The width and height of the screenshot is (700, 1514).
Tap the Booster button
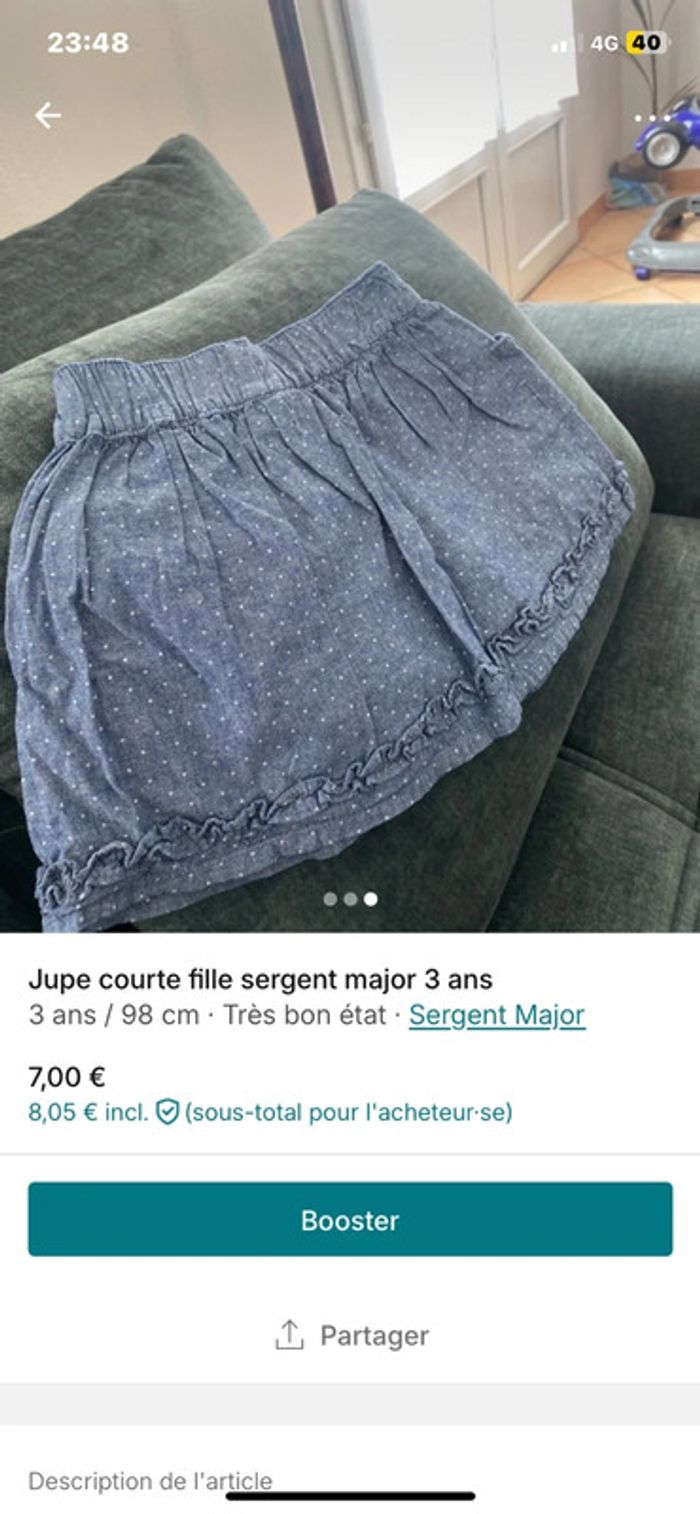(350, 1219)
